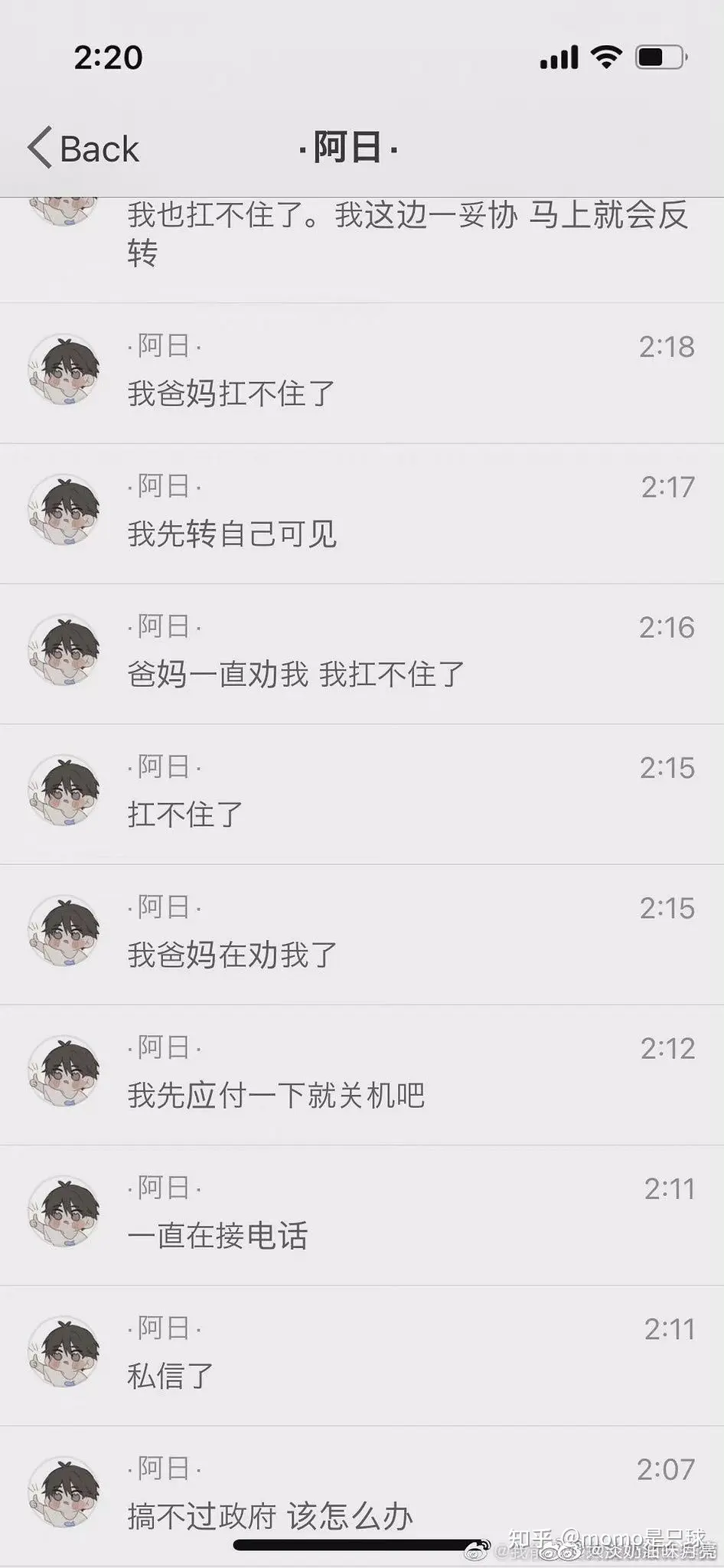
Task: Tap the message "搞不过政府 该怎么办"
Action: point(269,1515)
